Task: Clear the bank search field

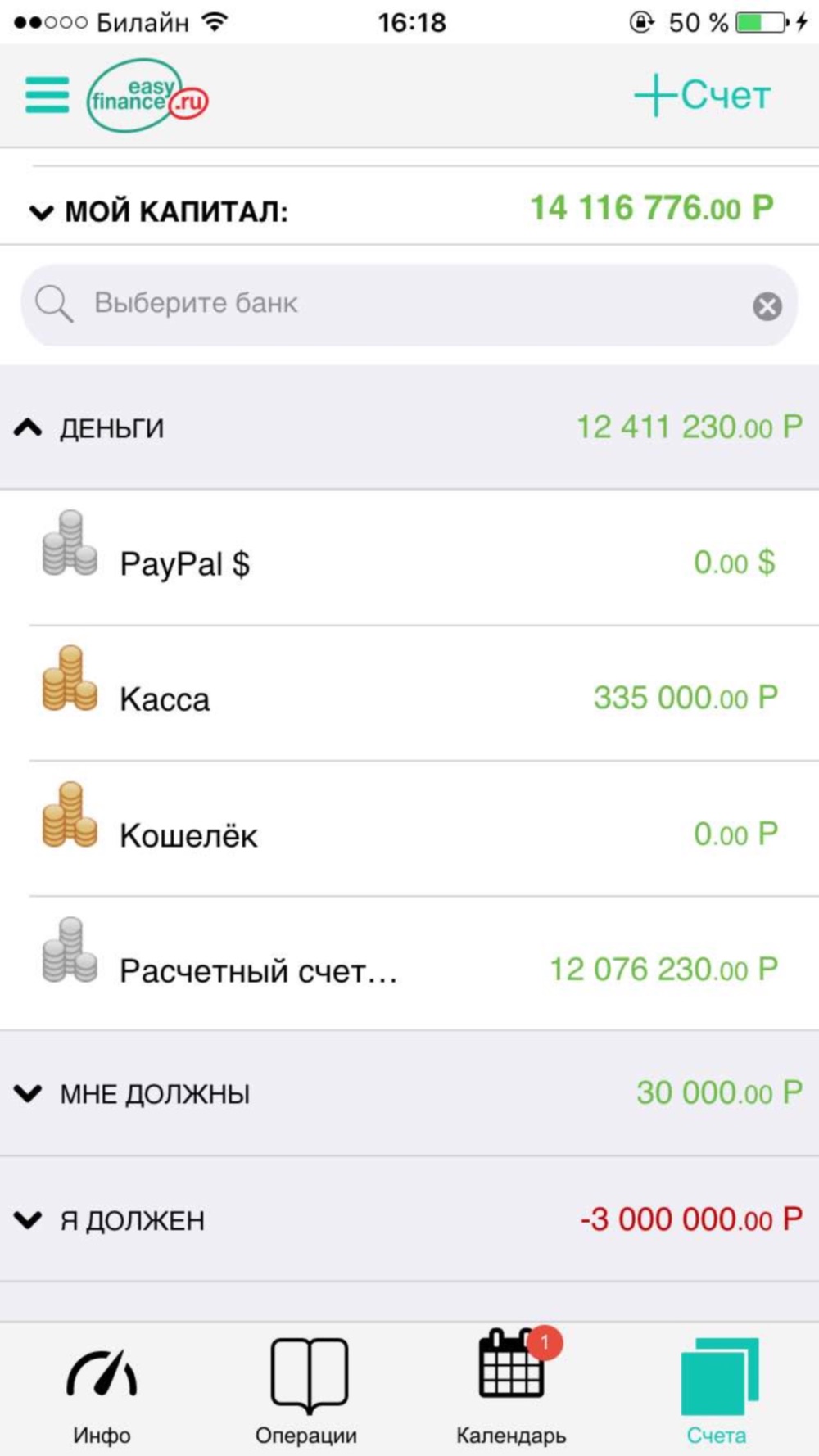Action: pyautogui.click(x=767, y=306)
